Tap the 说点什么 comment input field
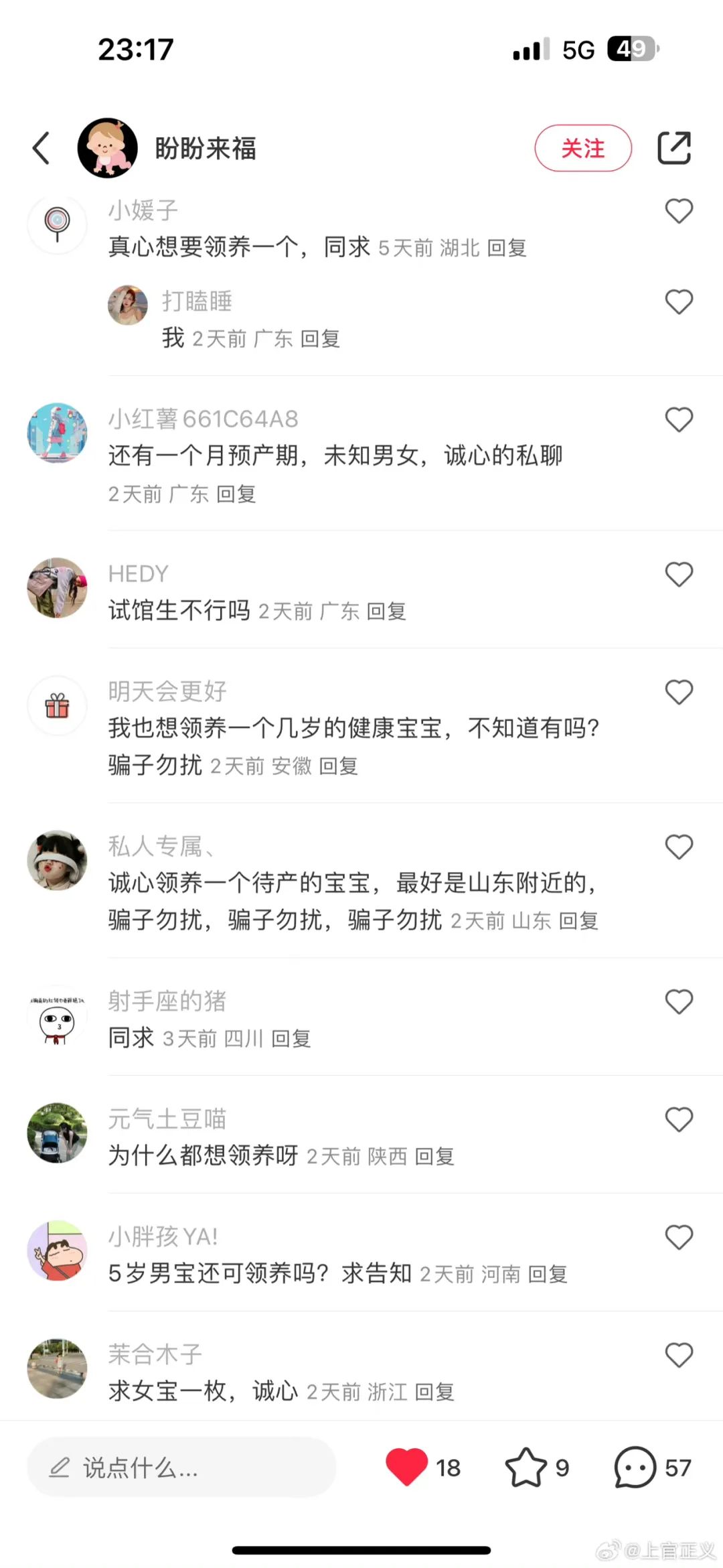 click(x=181, y=1468)
